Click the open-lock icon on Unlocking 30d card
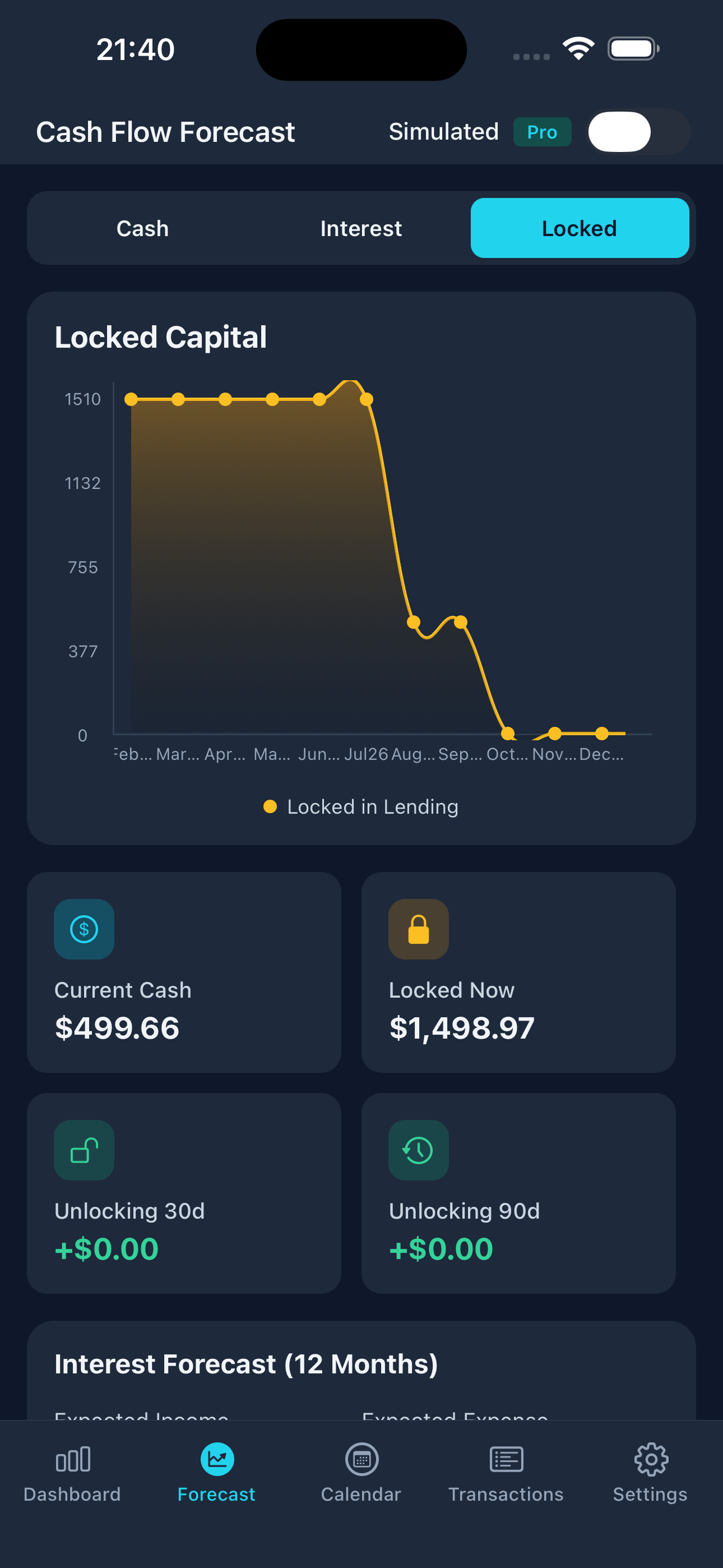Screen dimensions: 723x1568 point(84,1150)
